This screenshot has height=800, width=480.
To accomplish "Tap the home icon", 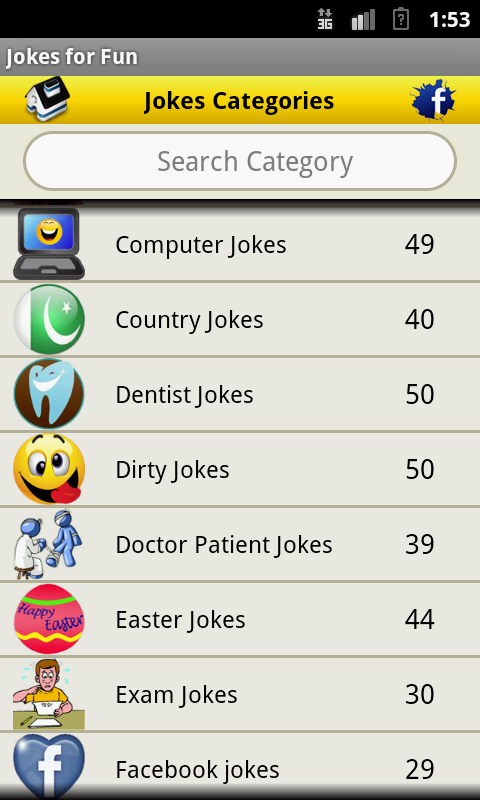I will click(47, 99).
